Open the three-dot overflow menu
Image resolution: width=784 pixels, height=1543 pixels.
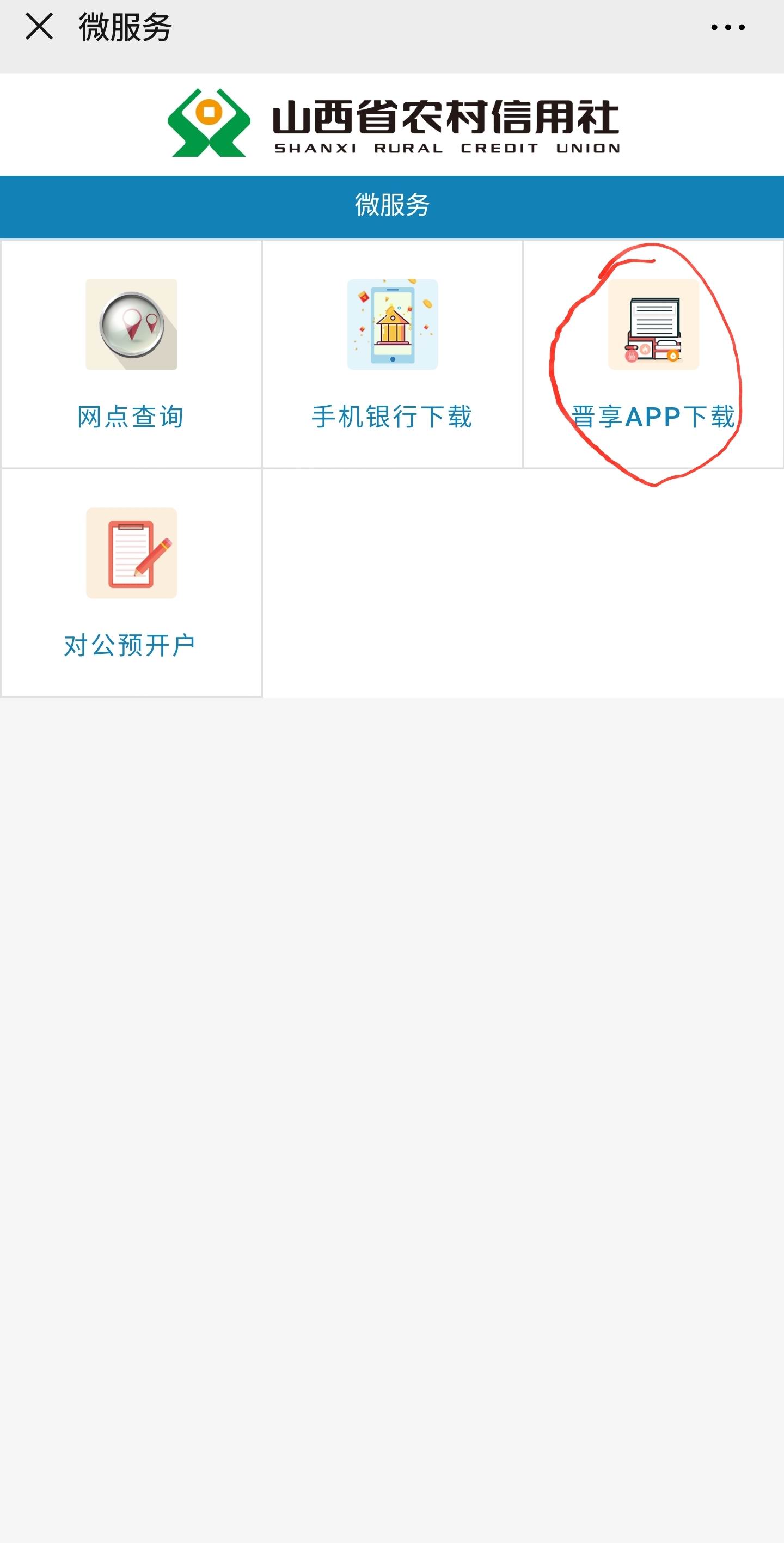pos(728,27)
